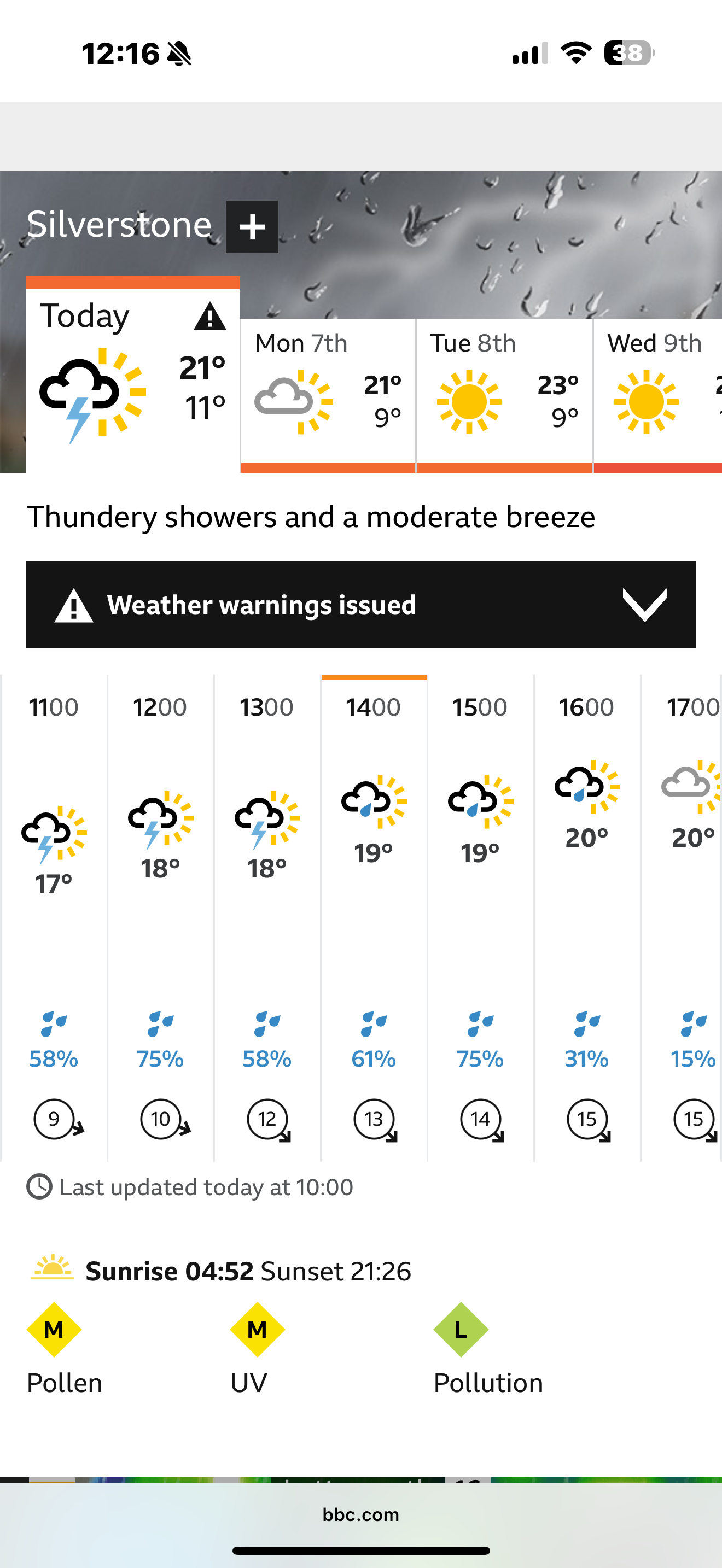The height and width of the screenshot is (1568, 722).
Task: Open the 1400 hourly forecast
Action: tap(374, 918)
